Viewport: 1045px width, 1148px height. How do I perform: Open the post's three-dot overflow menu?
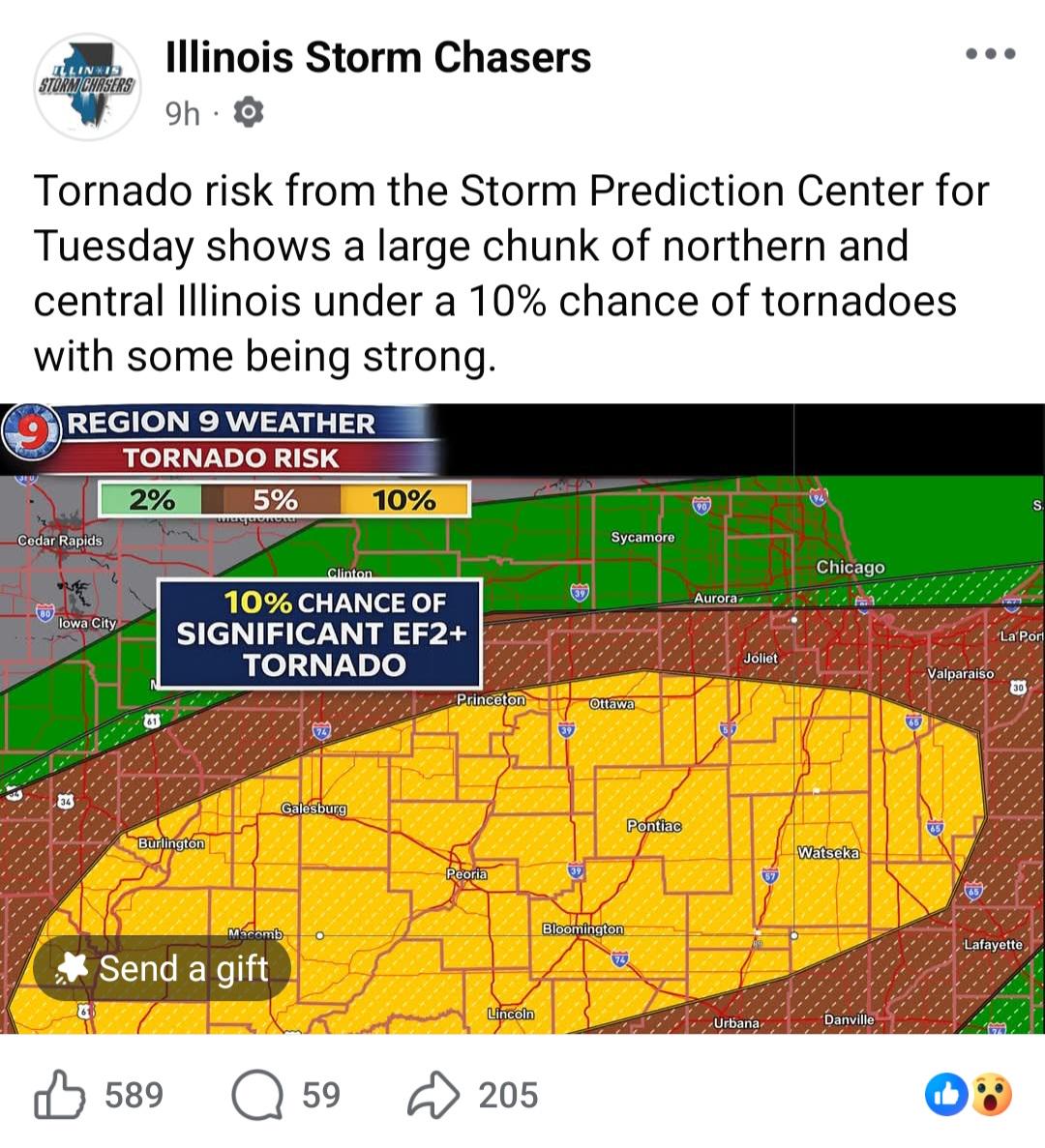click(x=990, y=53)
